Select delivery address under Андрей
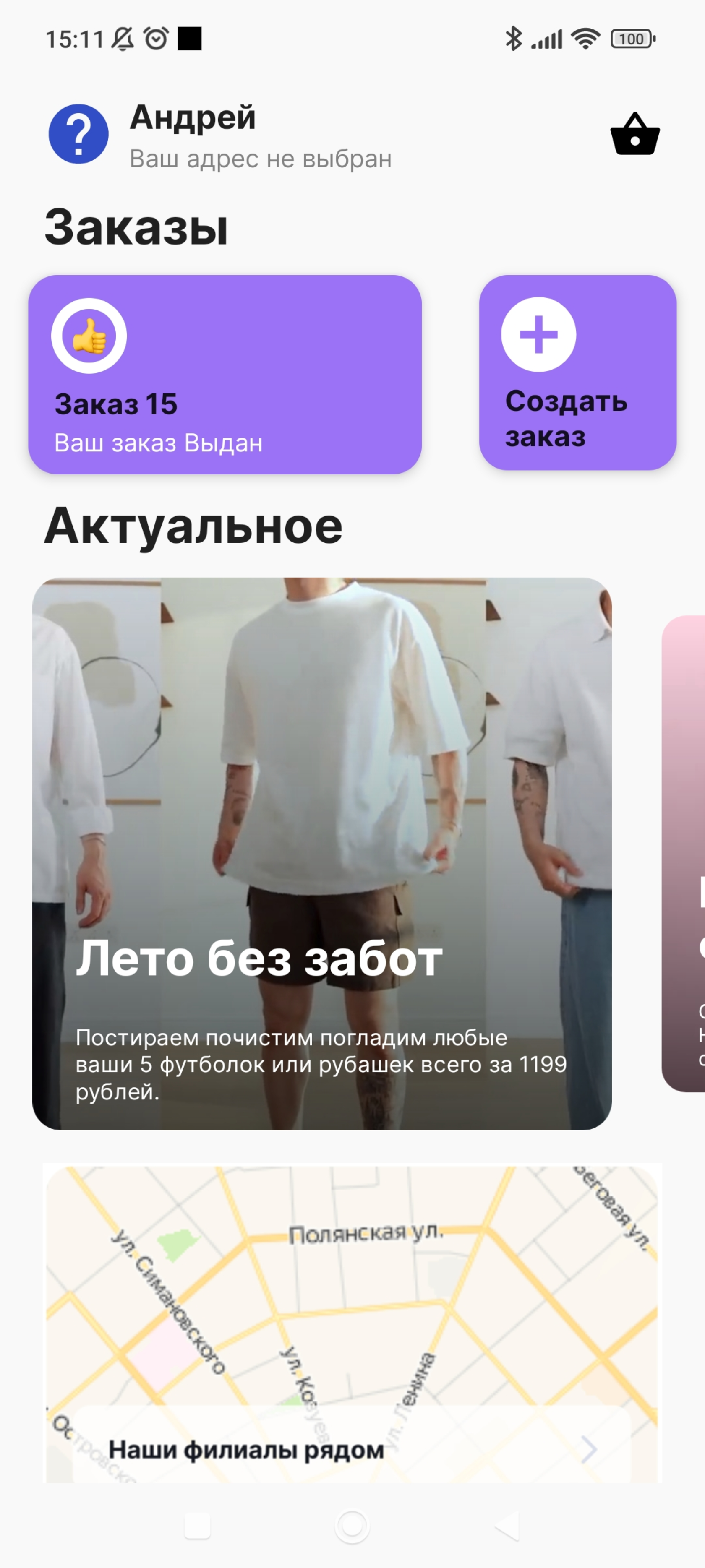Viewport: 705px width, 1568px height. tap(260, 159)
